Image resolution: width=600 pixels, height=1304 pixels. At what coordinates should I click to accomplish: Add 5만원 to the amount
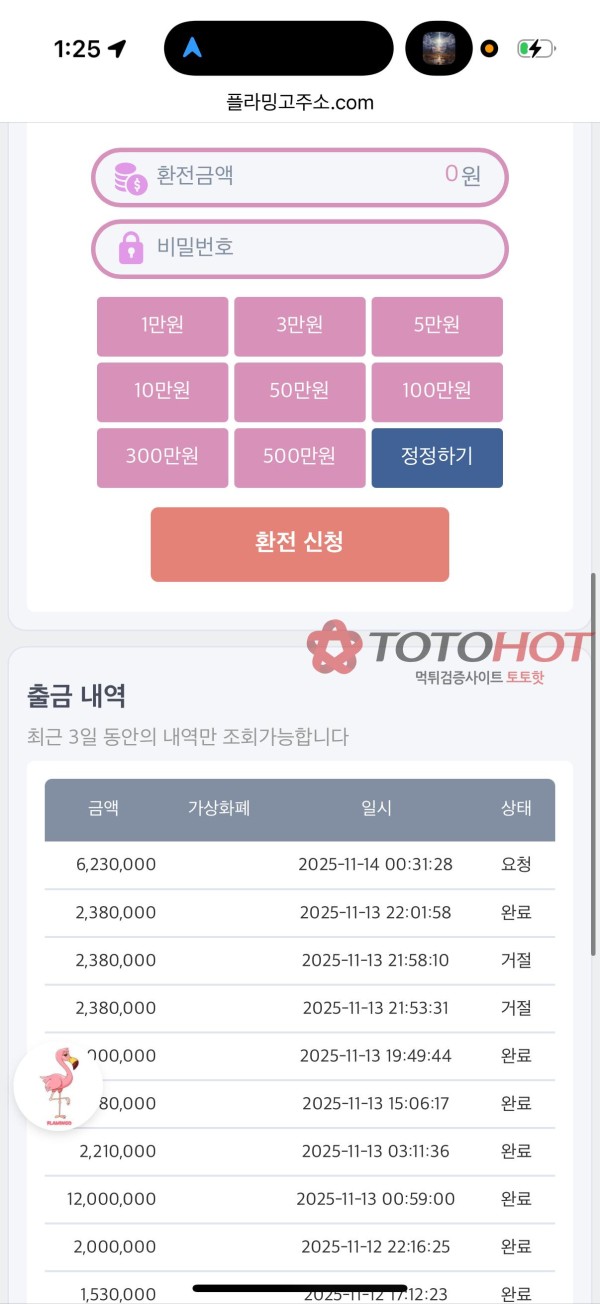[x=437, y=326]
